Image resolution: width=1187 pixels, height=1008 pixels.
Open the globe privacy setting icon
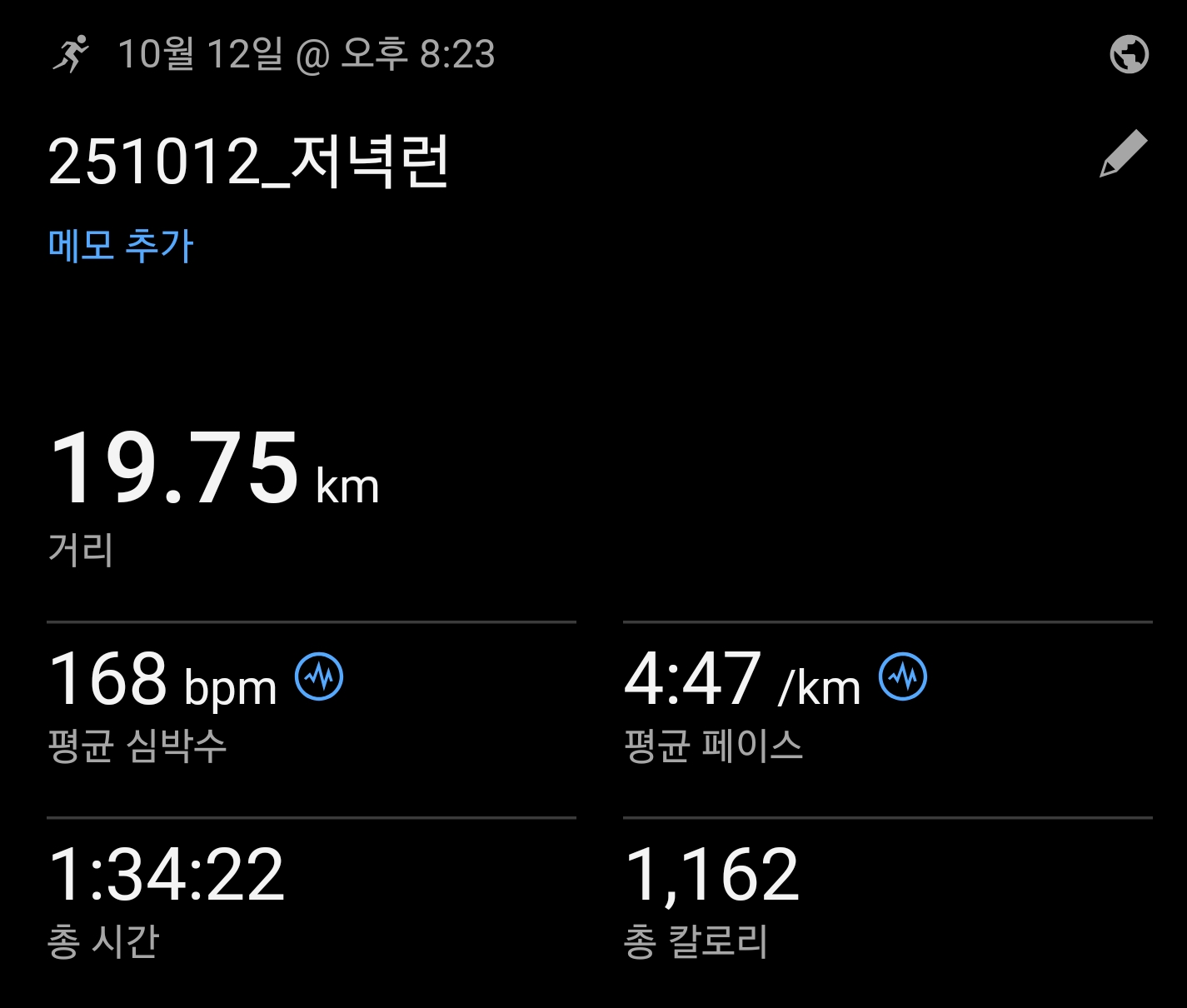pyautogui.click(x=1129, y=55)
